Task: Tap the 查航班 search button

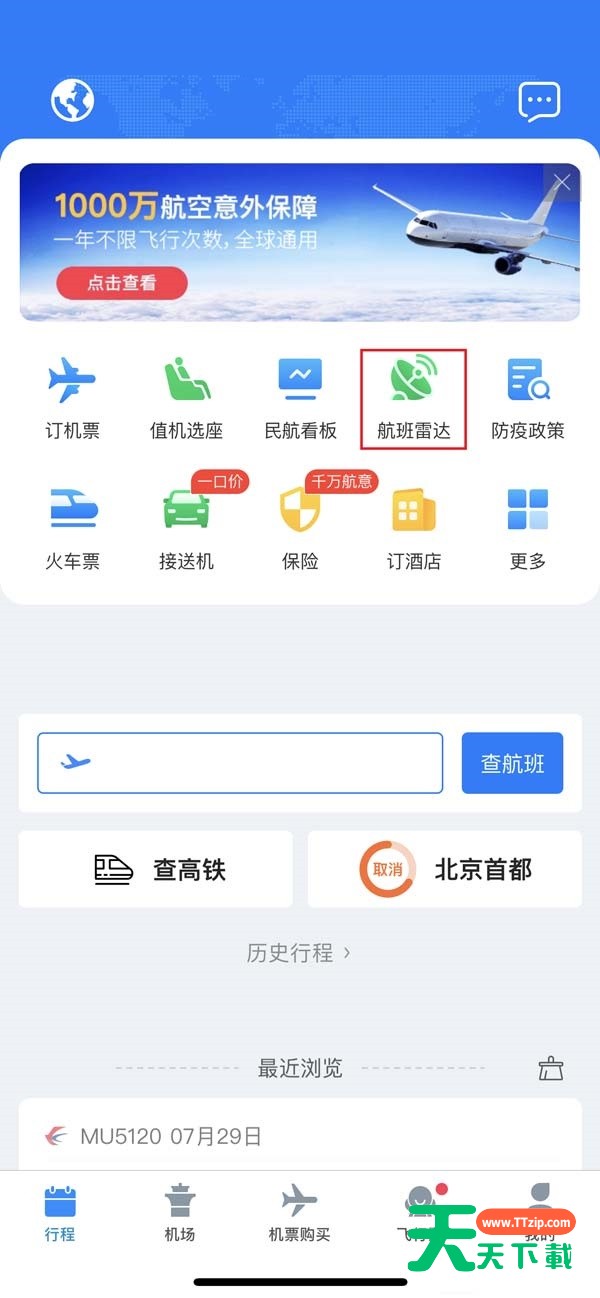Action: coord(512,763)
